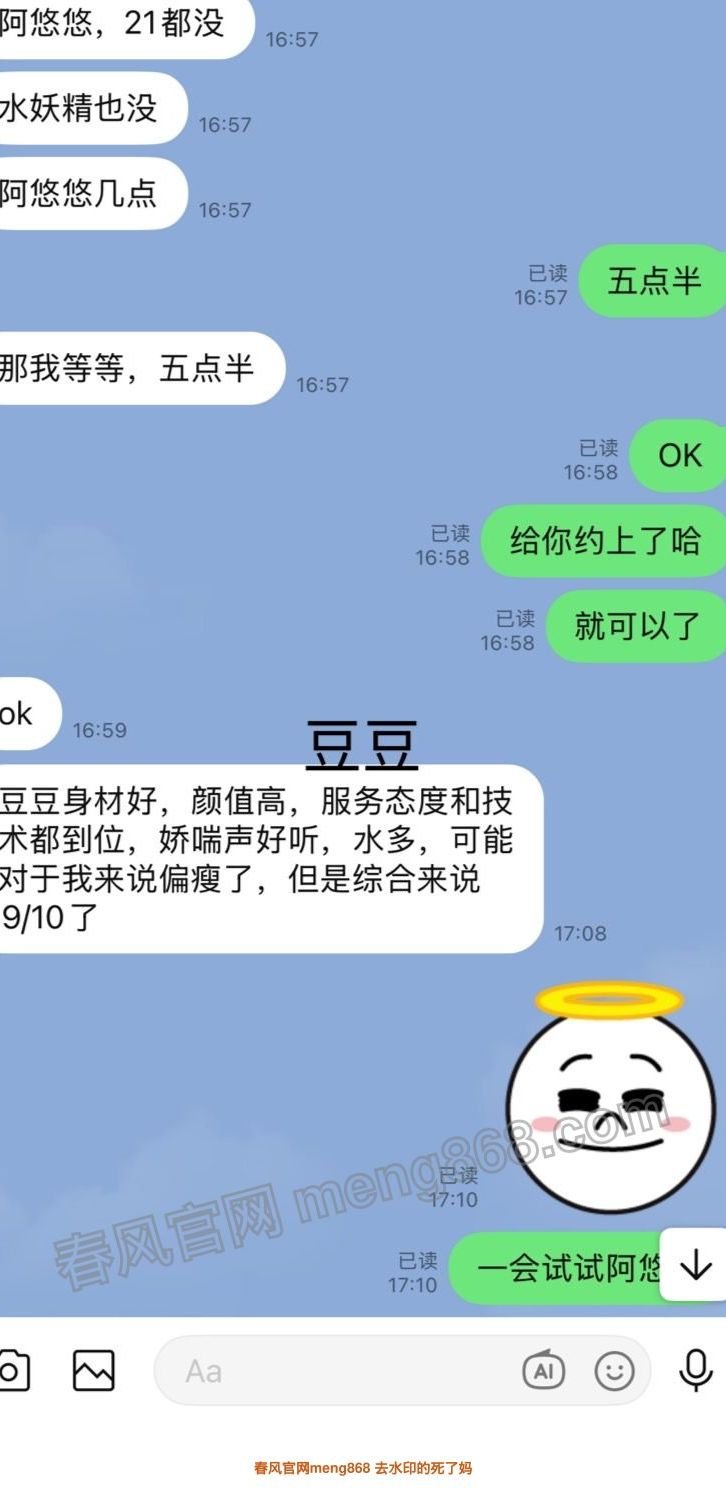
Task: Open the emoji and sticker picker
Action: (x=614, y=1370)
